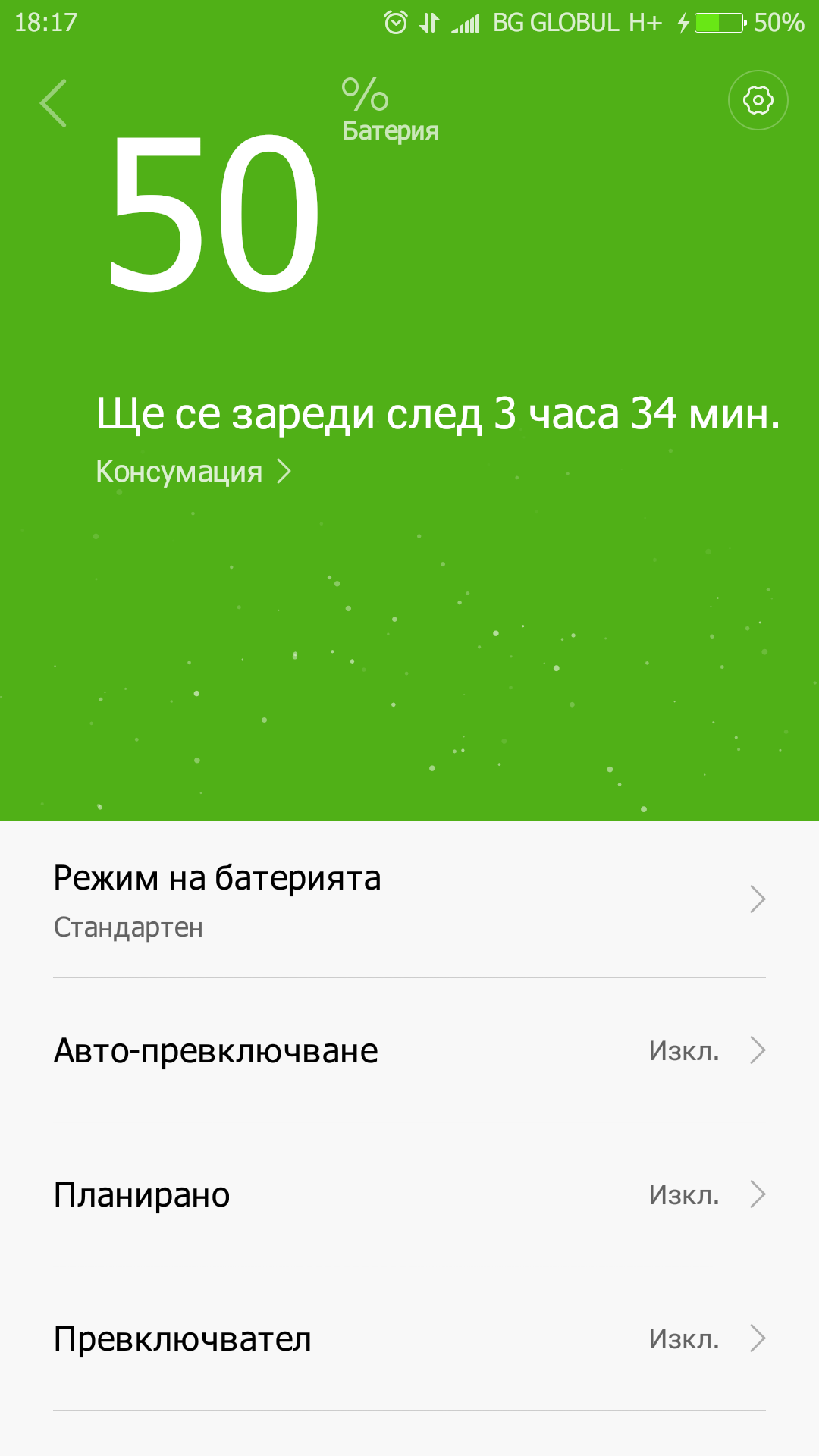This screenshot has height=1456, width=819.
Task: Open battery settings gear icon
Action: point(758,100)
